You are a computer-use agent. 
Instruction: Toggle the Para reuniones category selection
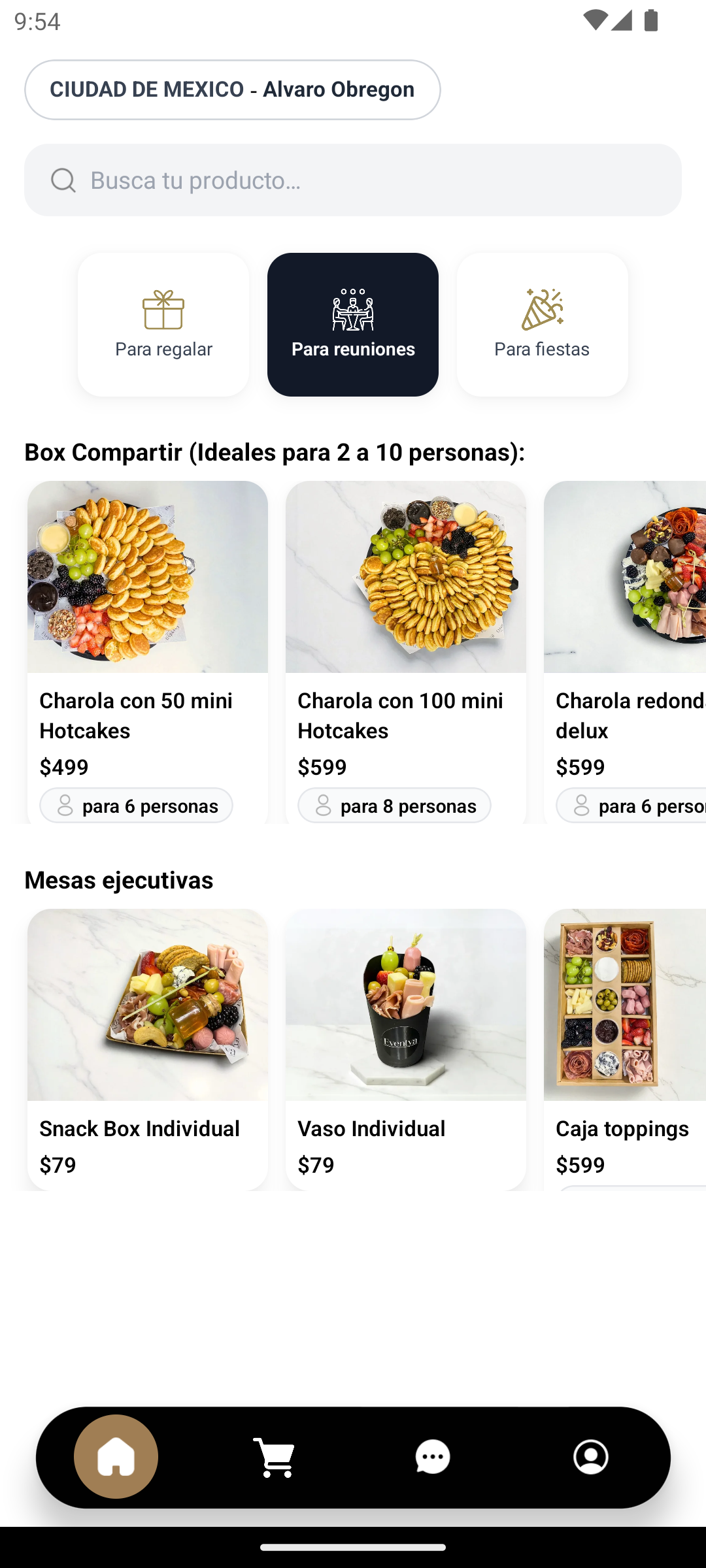353,324
